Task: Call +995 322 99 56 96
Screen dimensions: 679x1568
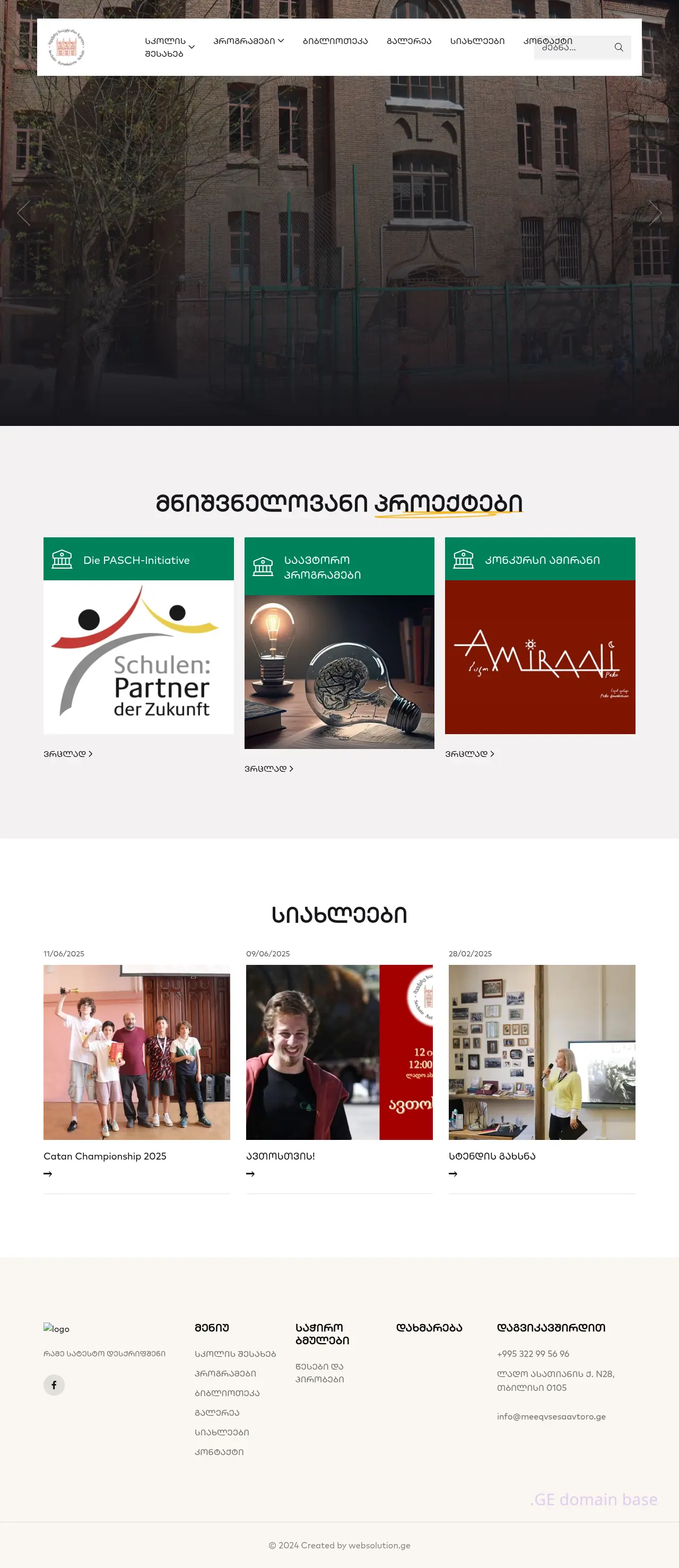Action: coord(532,1354)
